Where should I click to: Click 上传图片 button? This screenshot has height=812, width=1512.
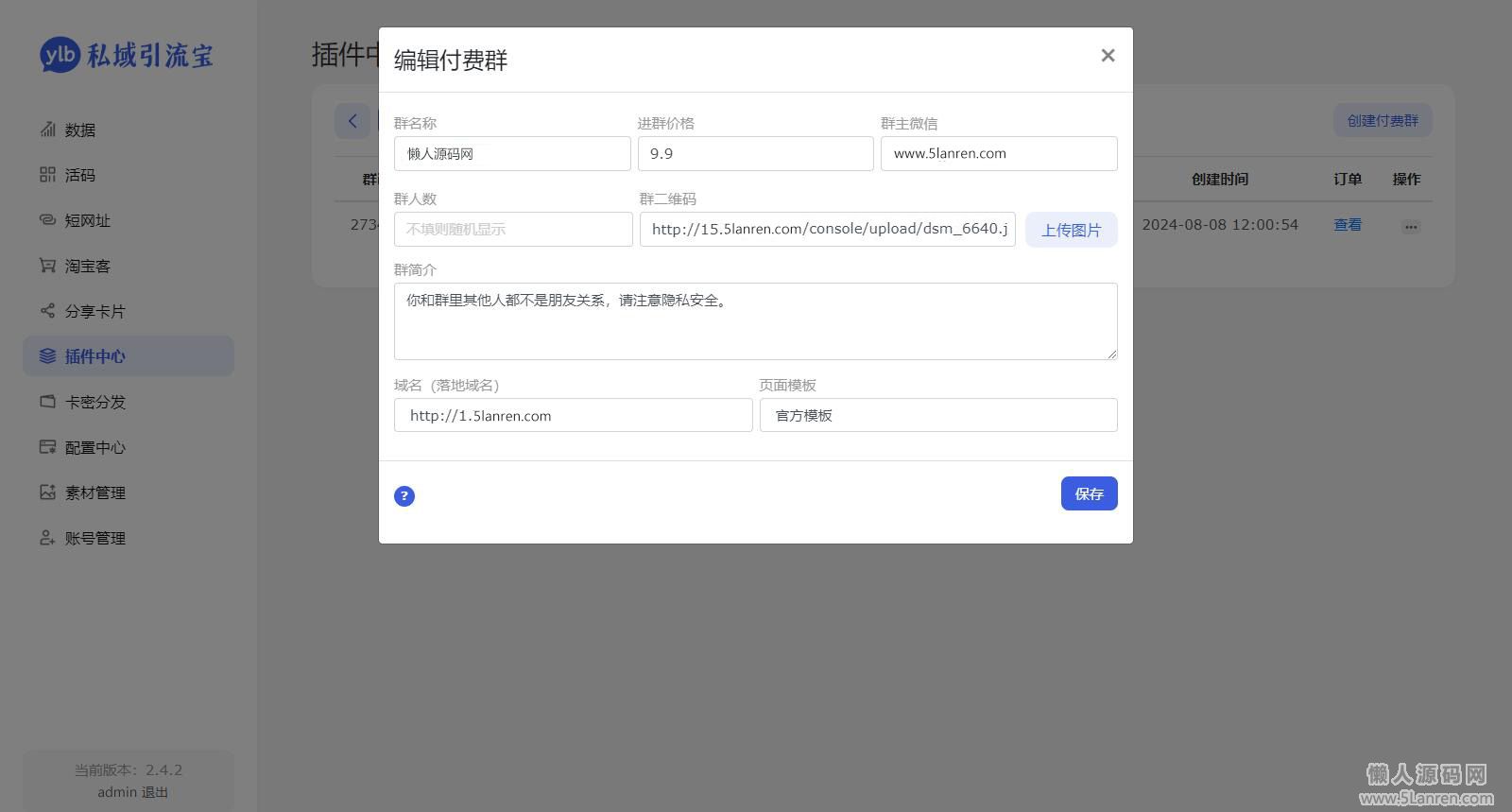tap(1071, 230)
